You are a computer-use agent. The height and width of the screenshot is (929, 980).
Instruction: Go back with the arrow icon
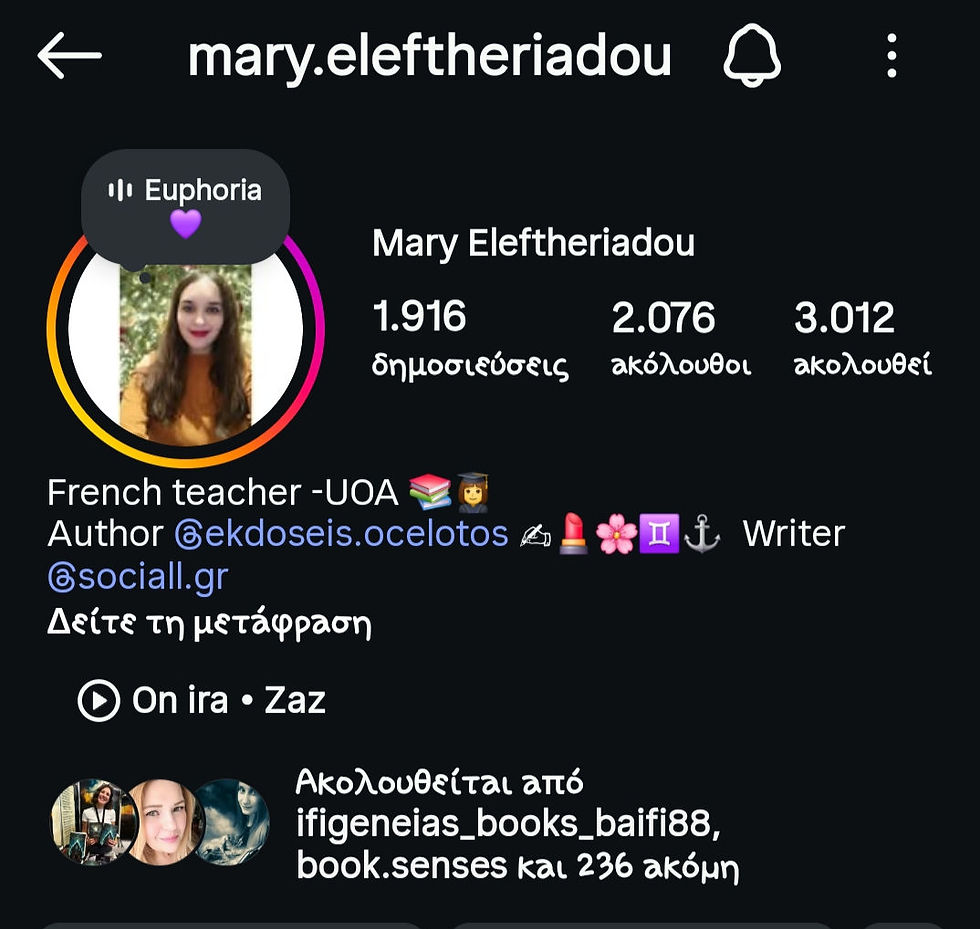pyautogui.click(x=70, y=57)
